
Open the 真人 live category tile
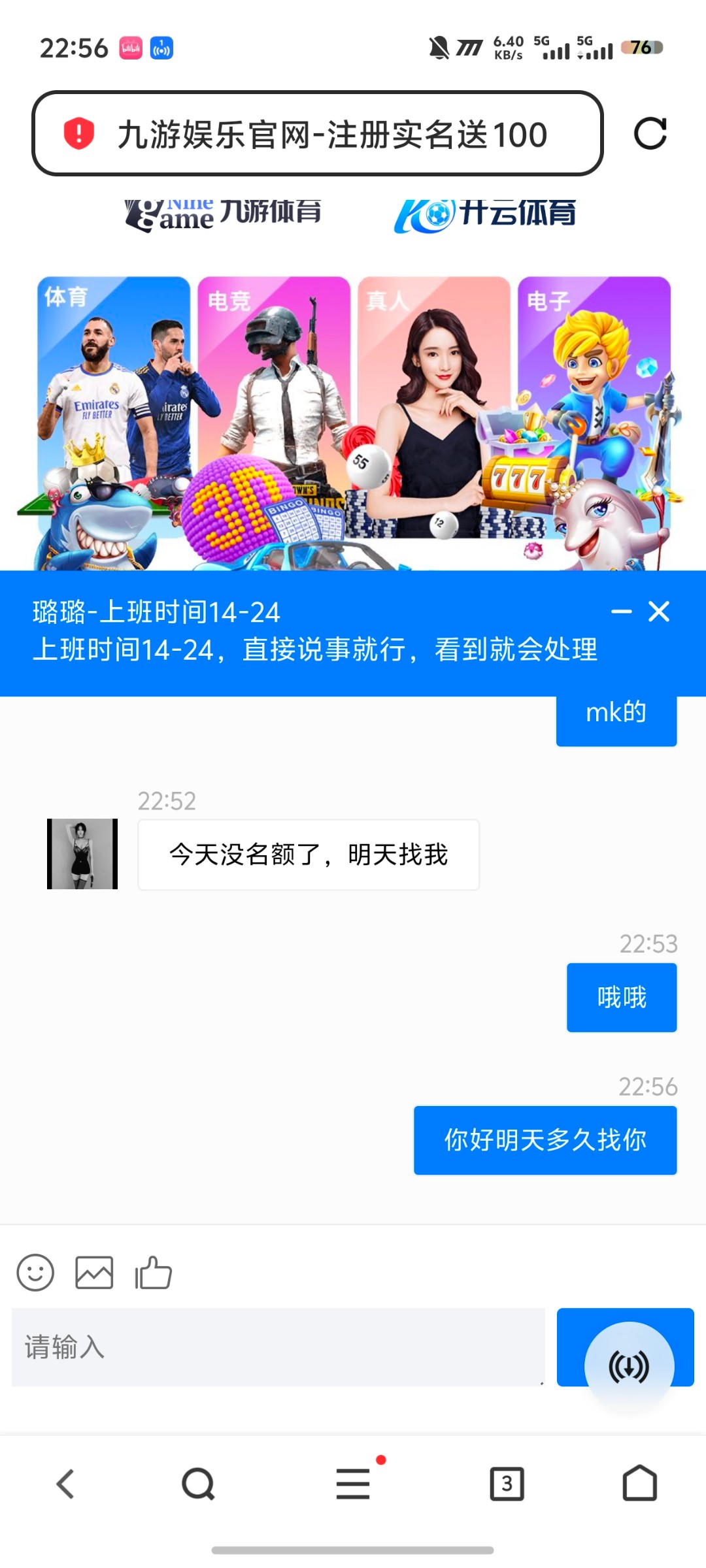coord(434,405)
